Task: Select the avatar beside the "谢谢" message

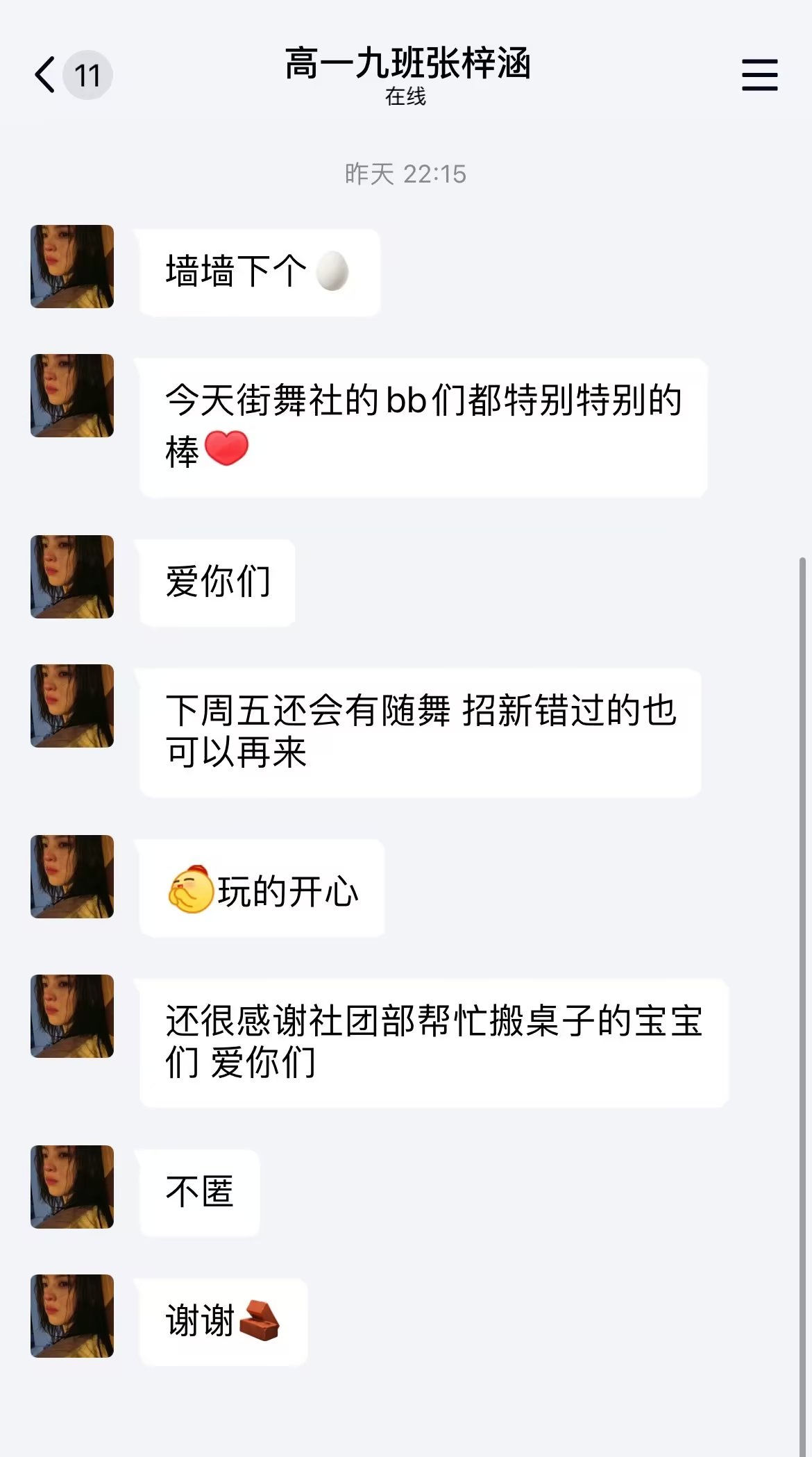Action: (x=72, y=1316)
